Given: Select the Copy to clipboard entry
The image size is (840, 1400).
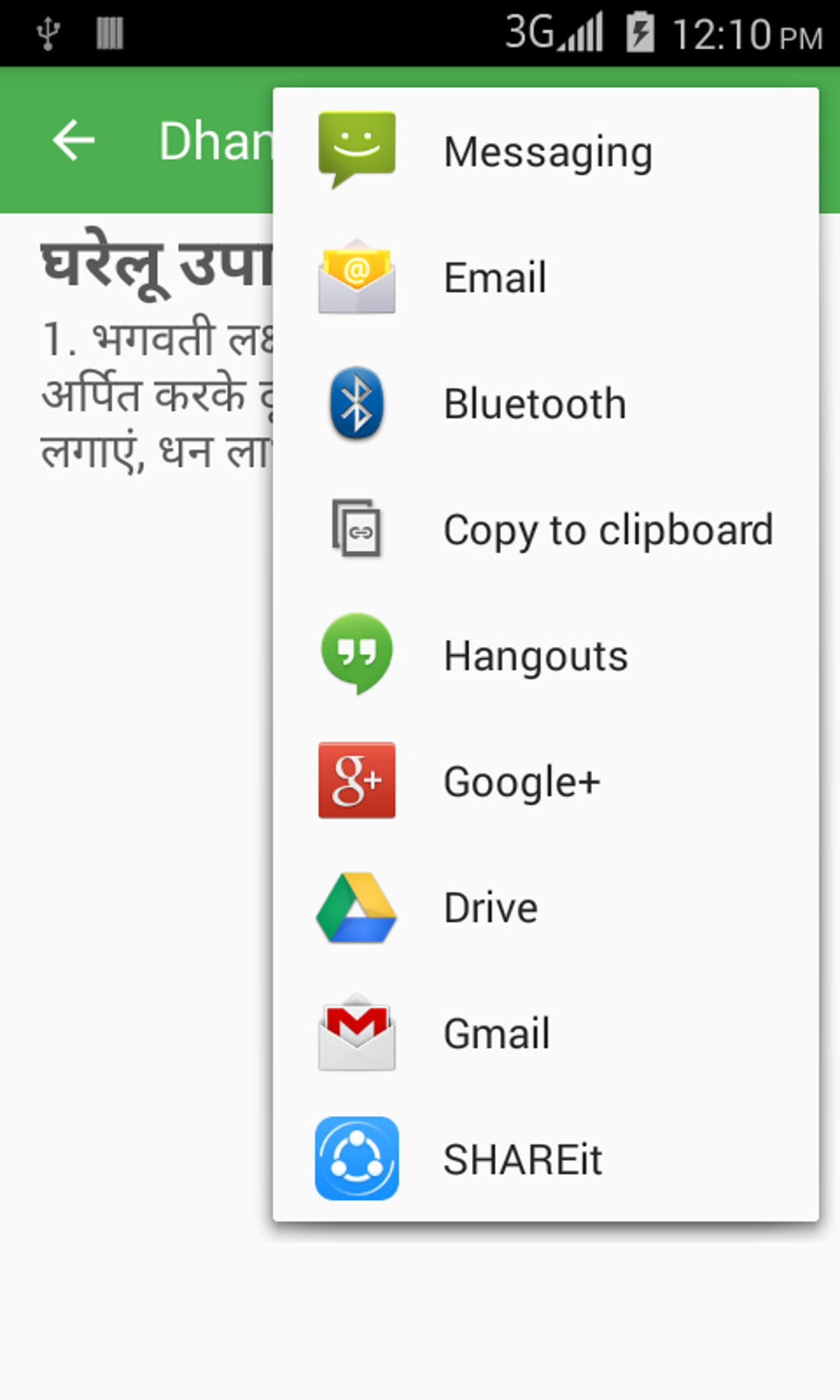Looking at the screenshot, I should 608,530.
